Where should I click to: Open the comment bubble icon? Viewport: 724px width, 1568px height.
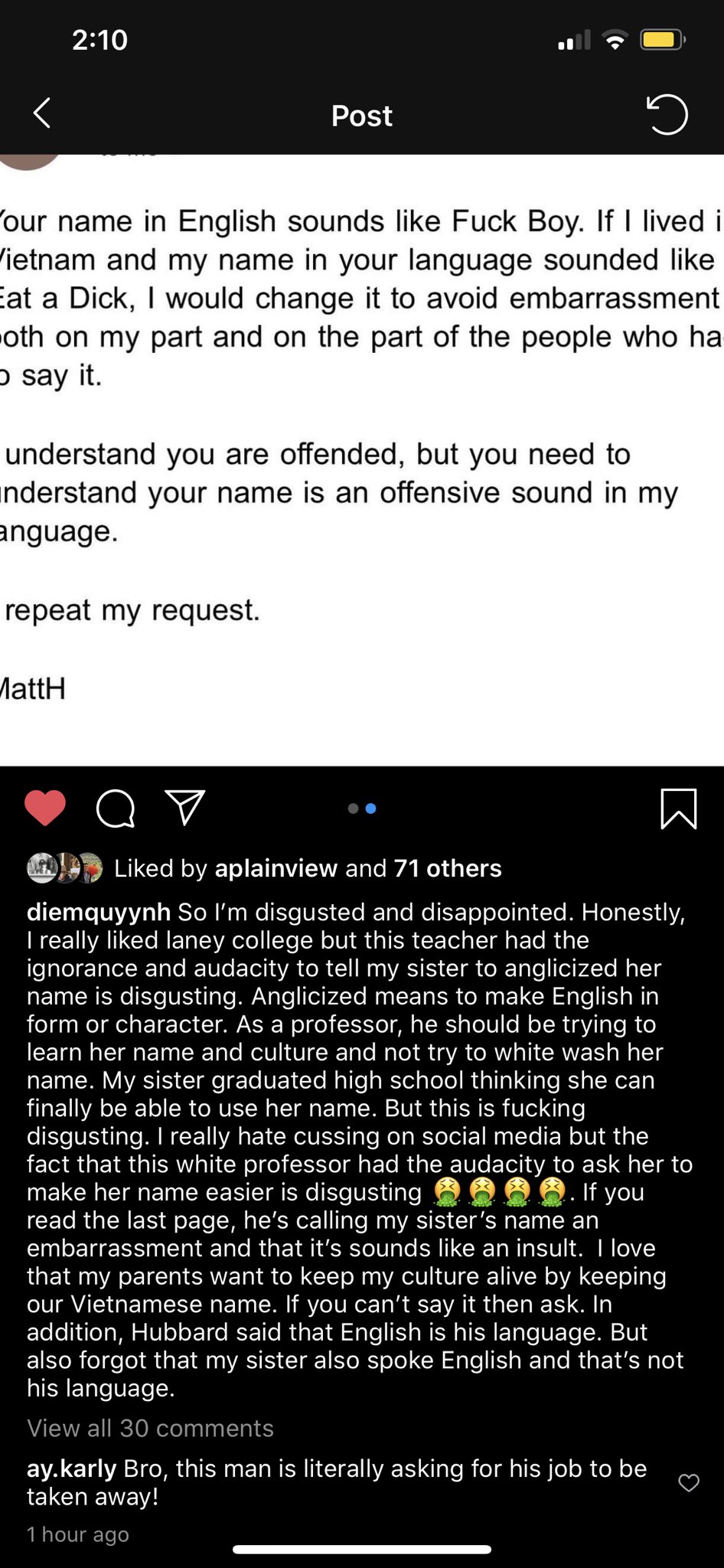(x=116, y=808)
